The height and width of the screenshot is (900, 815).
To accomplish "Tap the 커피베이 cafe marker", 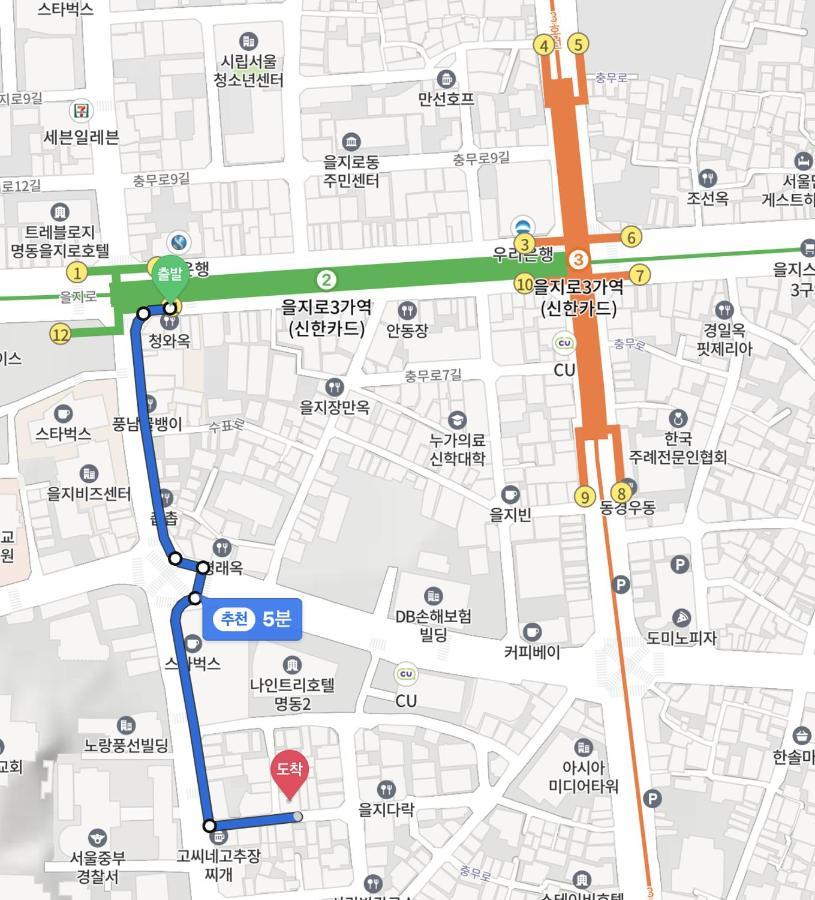I will [532, 632].
